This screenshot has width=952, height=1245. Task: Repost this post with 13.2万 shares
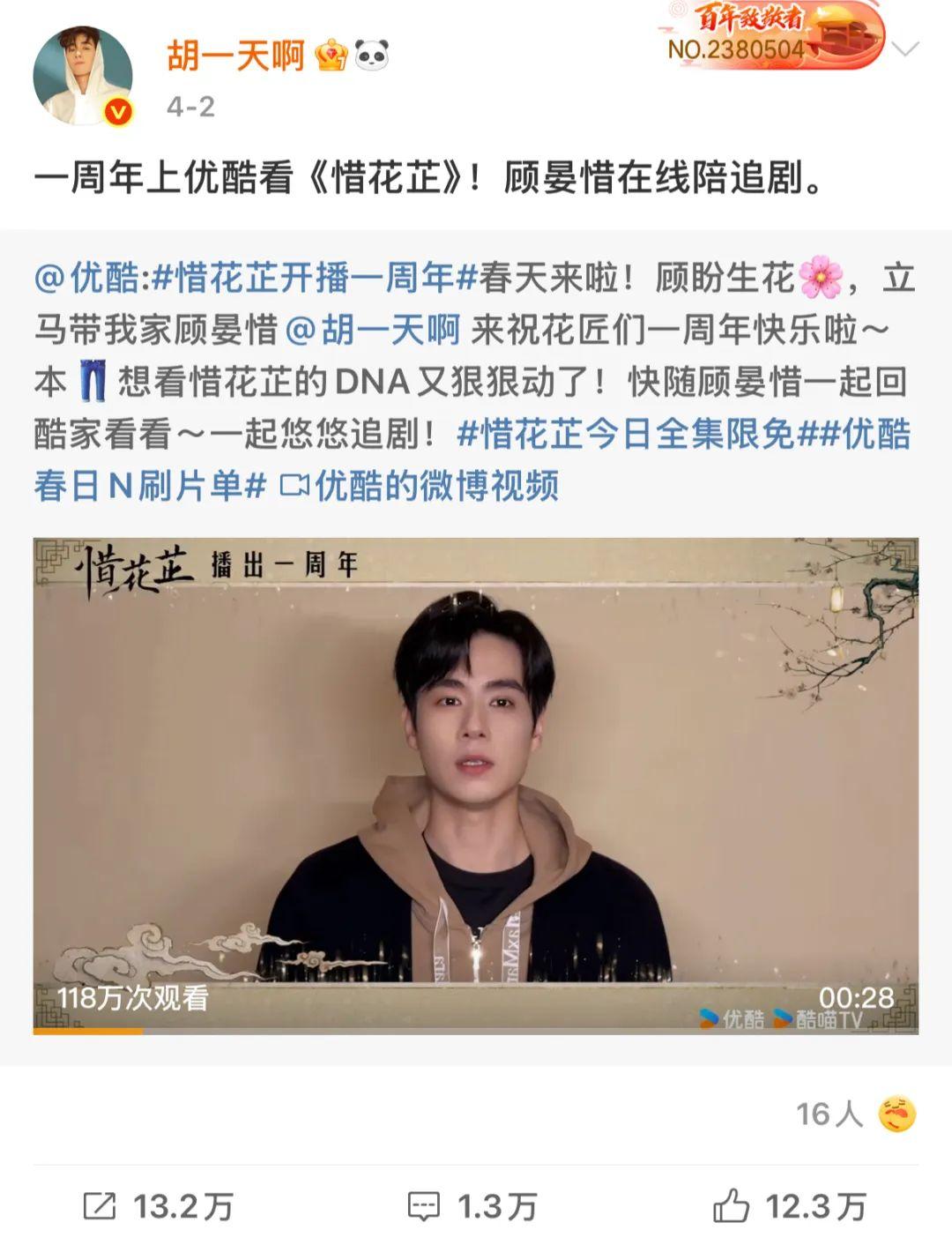[x=159, y=1206]
